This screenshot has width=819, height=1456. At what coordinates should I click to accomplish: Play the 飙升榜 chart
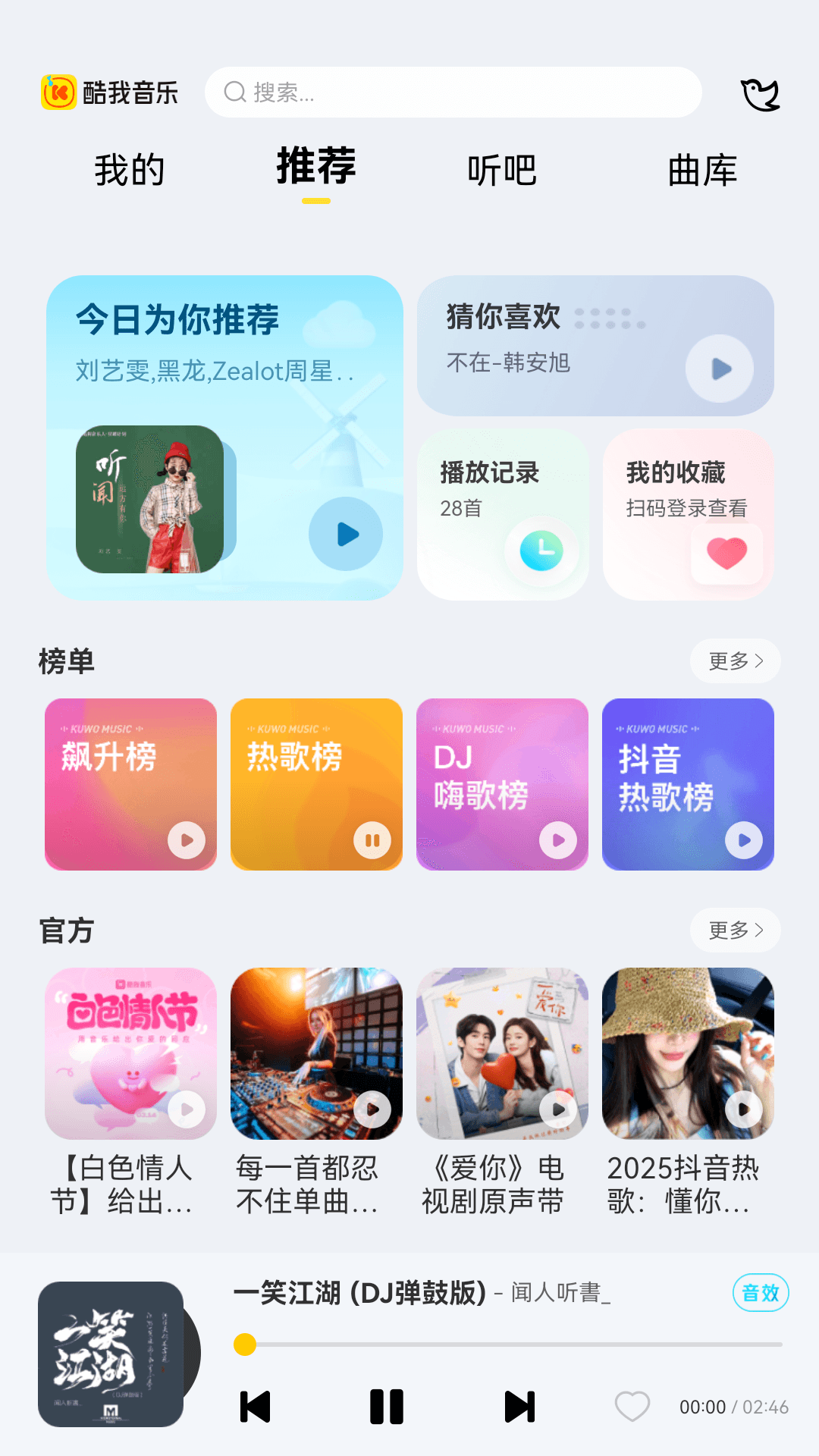[x=185, y=840]
